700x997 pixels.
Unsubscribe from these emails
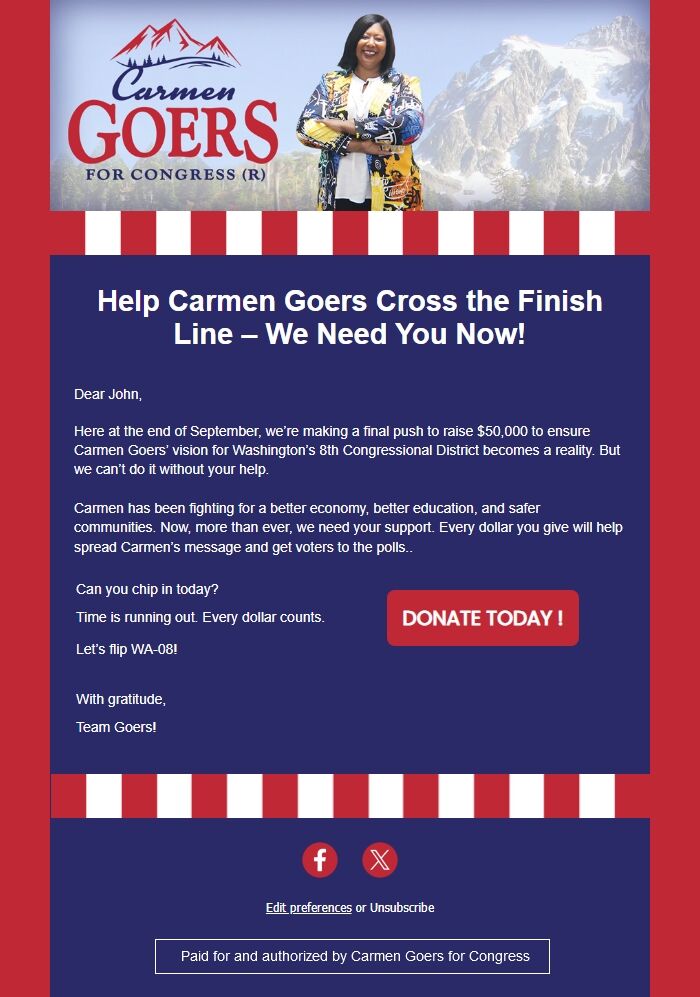[402, 908]
